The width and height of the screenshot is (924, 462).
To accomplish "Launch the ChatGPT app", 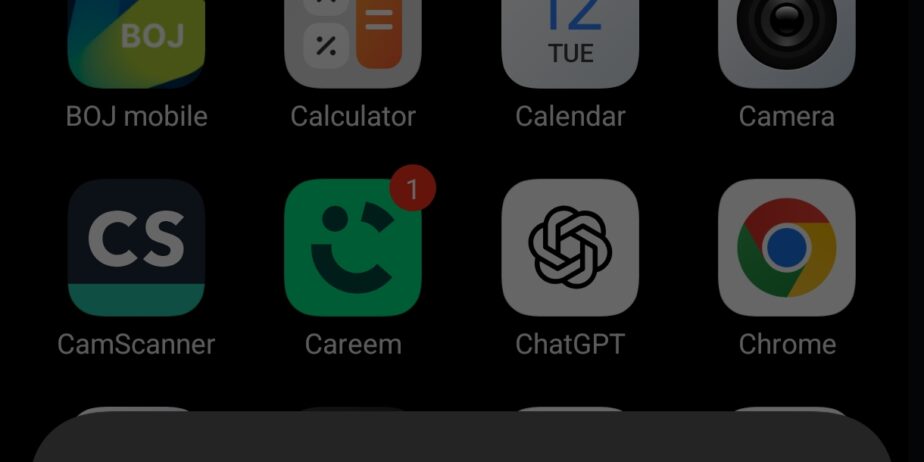I will (x=570, y=247).
